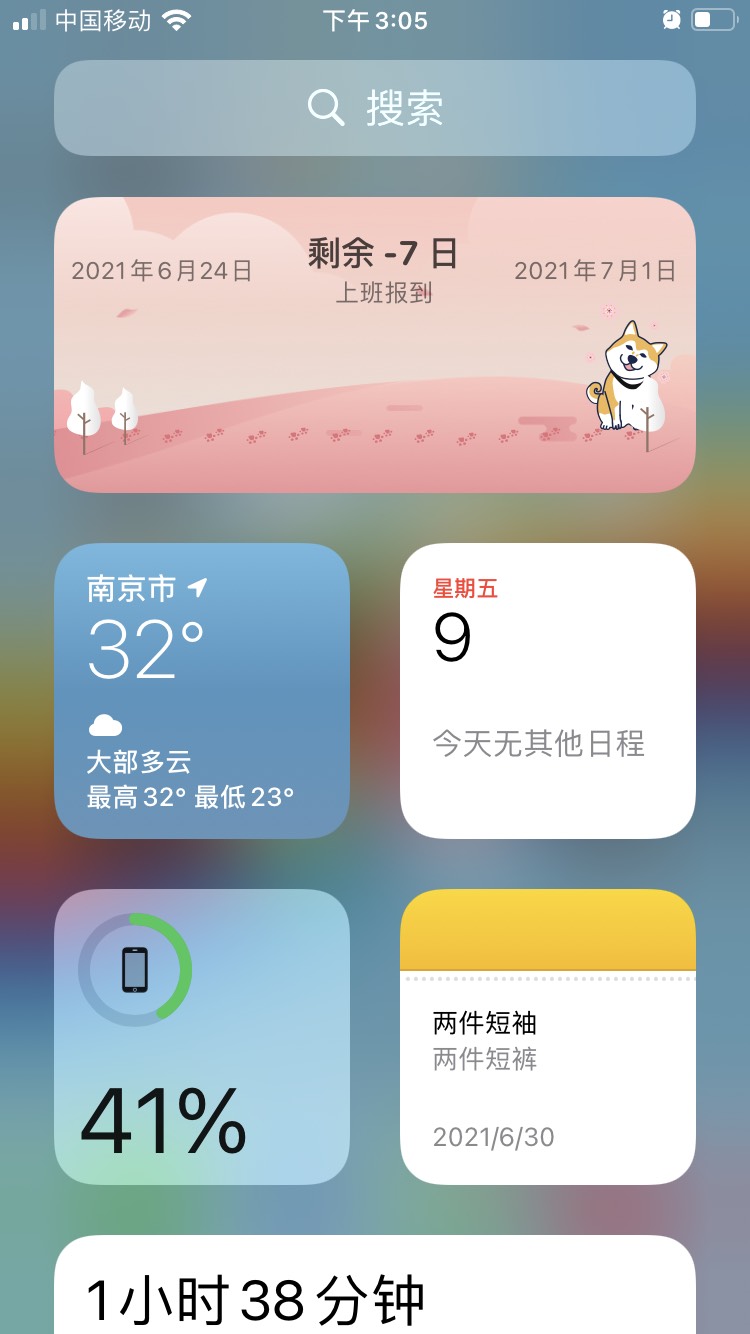
Task: Open the 41% battery widget
Action: click(x=202, y=1036)
